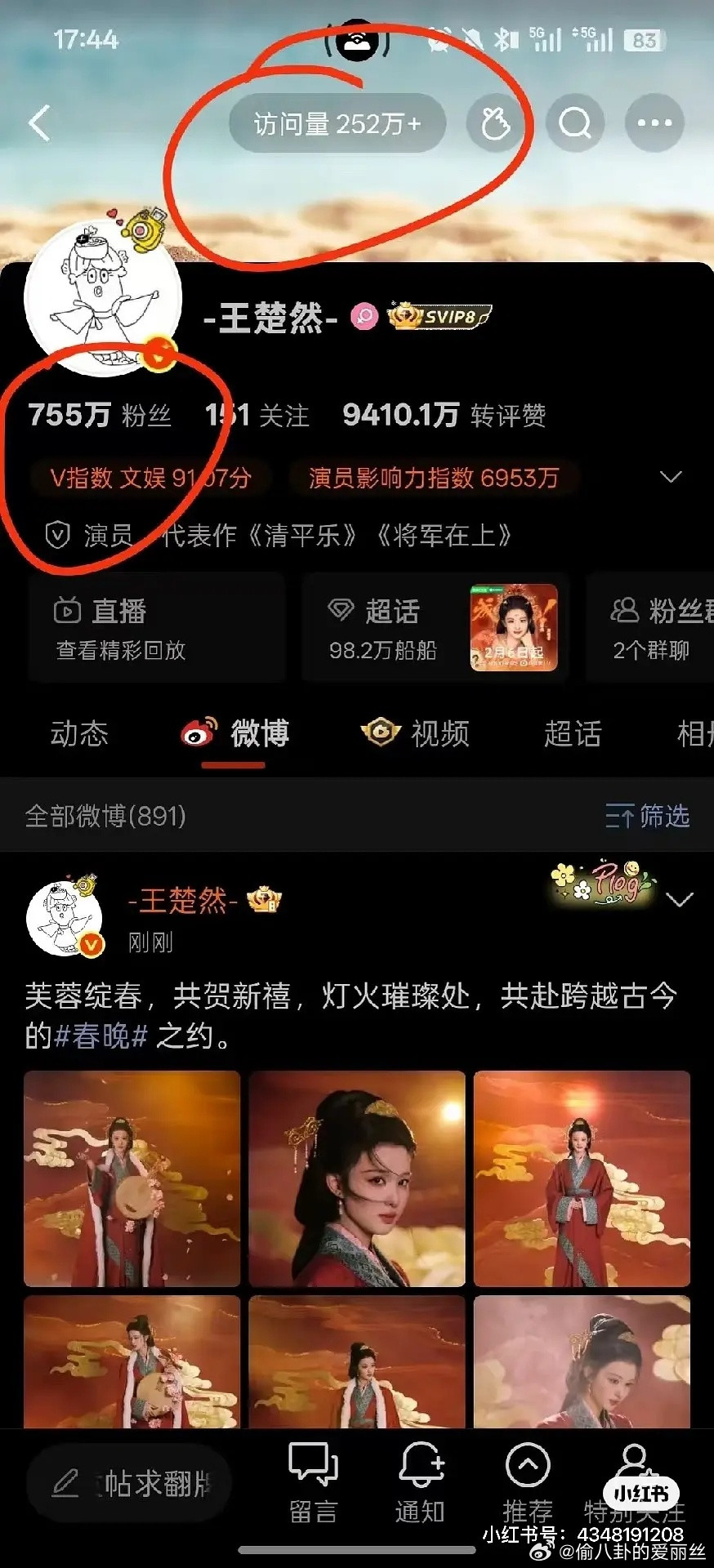Open the more options ellipsis icon
This screenshot has height=1568, width=714.
[653, 122]
